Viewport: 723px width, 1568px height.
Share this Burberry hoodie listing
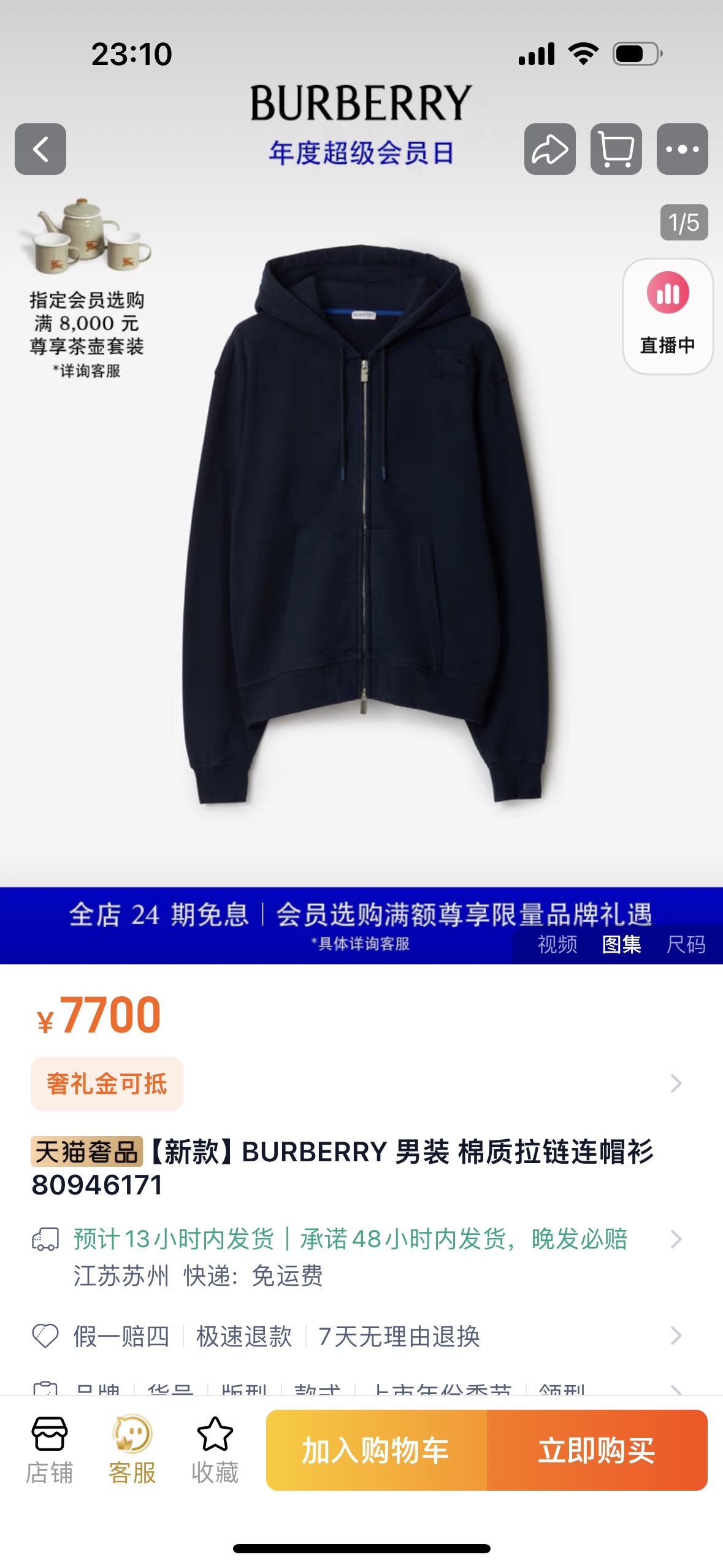click(549, 149)
